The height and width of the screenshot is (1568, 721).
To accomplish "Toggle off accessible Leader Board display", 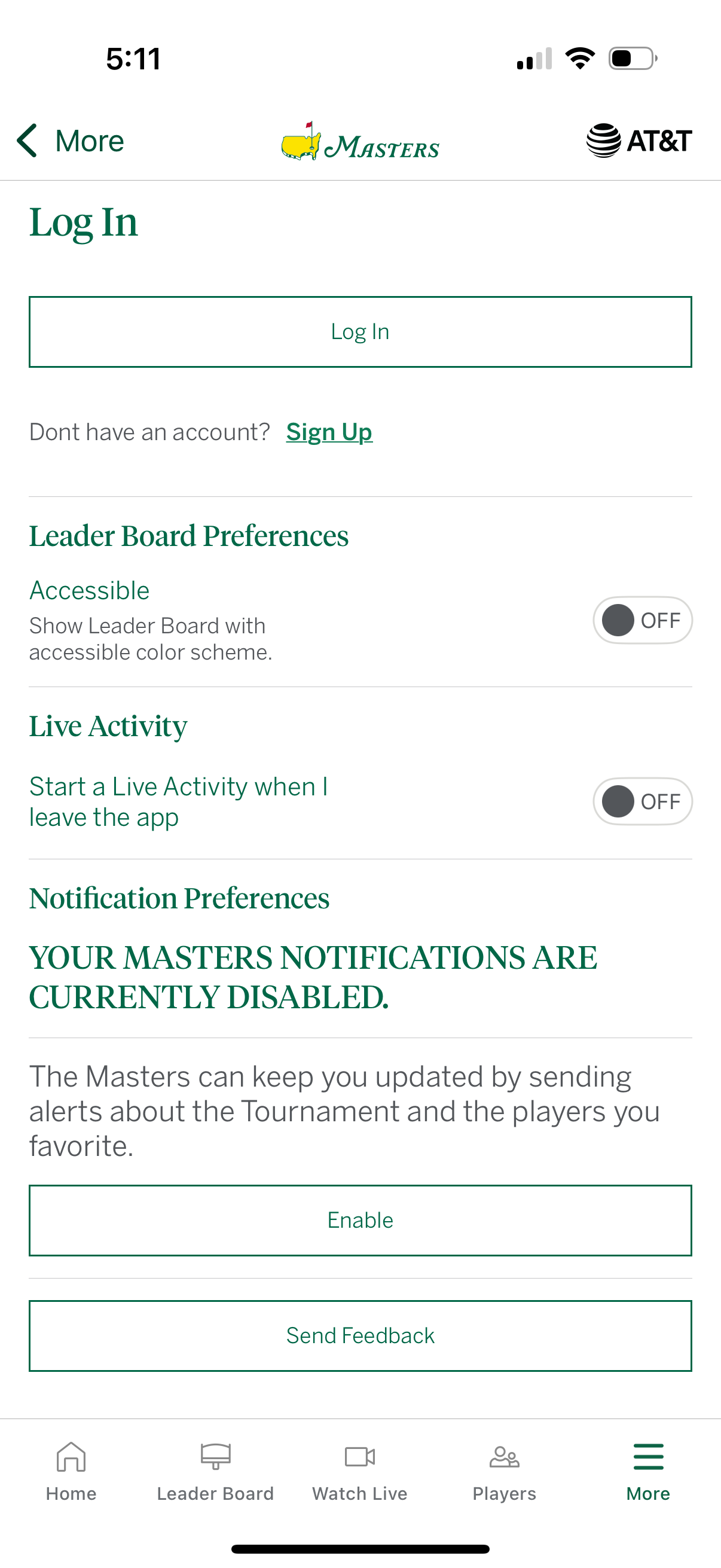I will coord(643,620).
